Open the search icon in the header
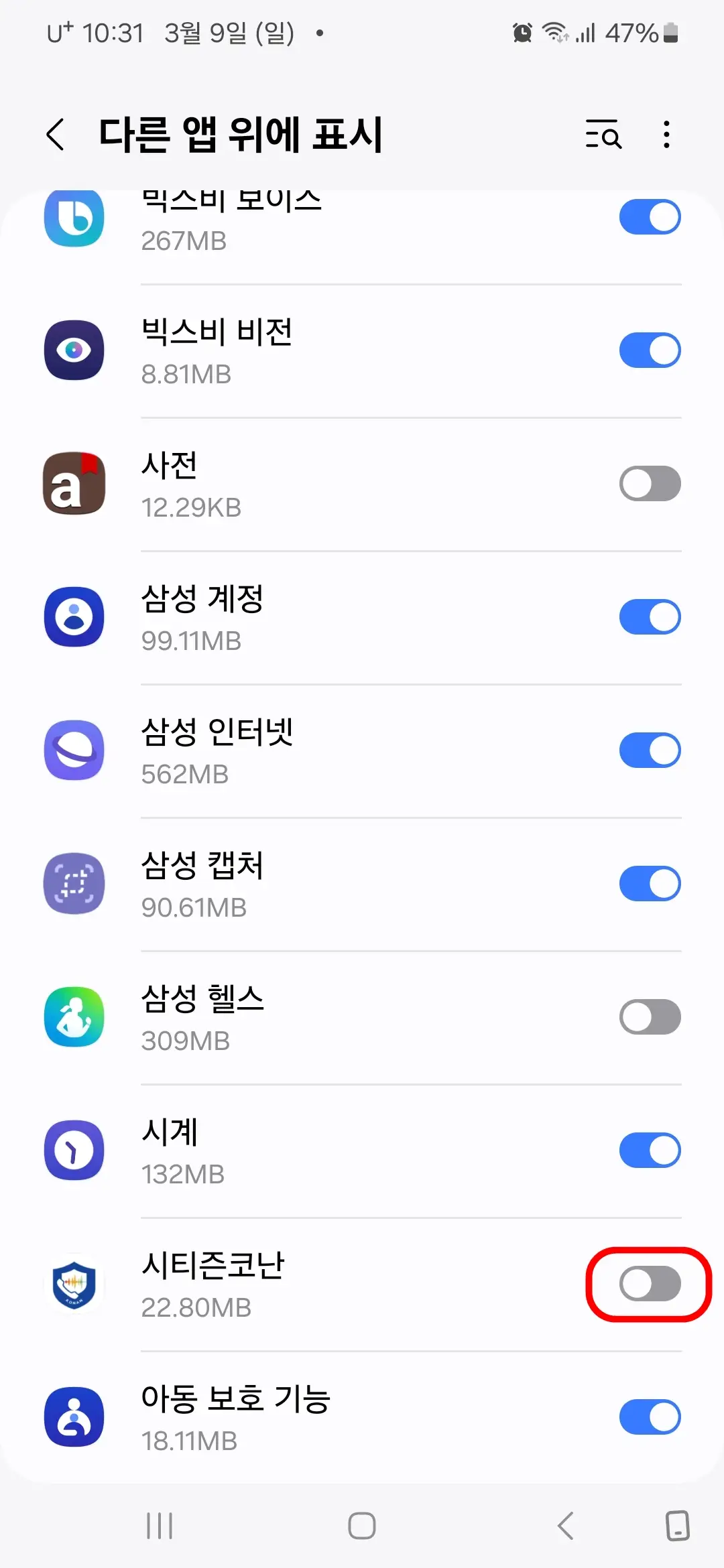The width and height of the screenshot is (724, 1568). (x=603, y=136)
